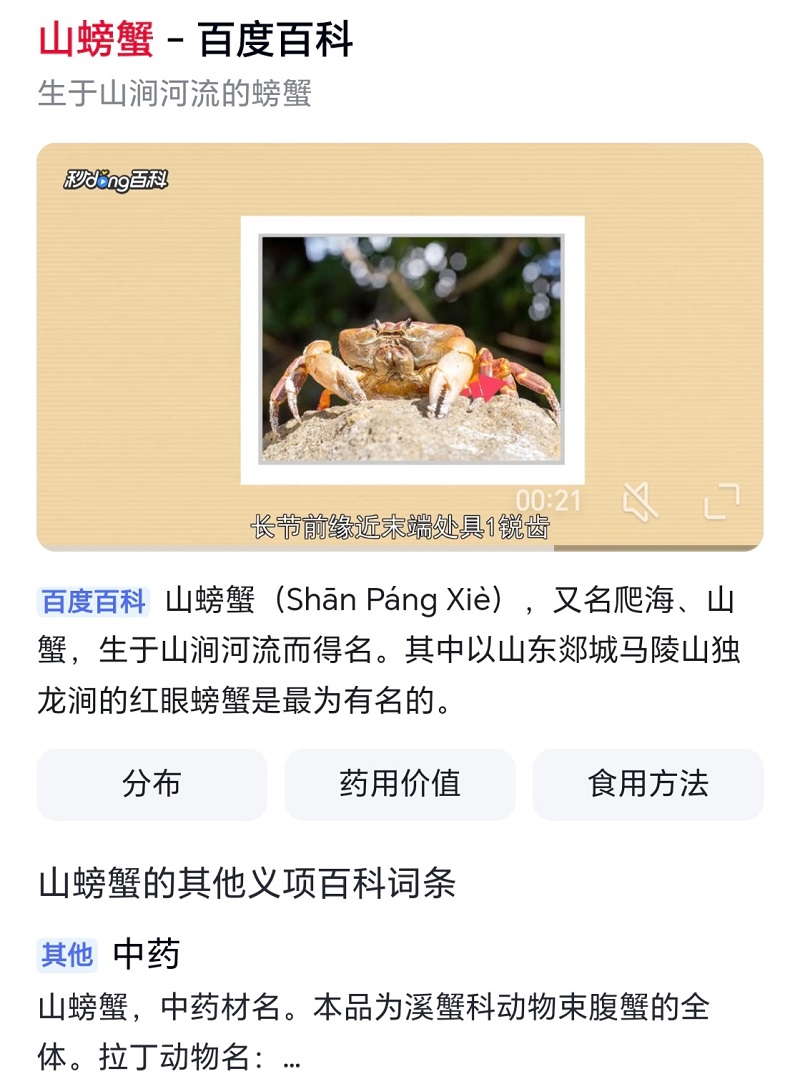Unmute the video sound

click(x=640, y=500)
